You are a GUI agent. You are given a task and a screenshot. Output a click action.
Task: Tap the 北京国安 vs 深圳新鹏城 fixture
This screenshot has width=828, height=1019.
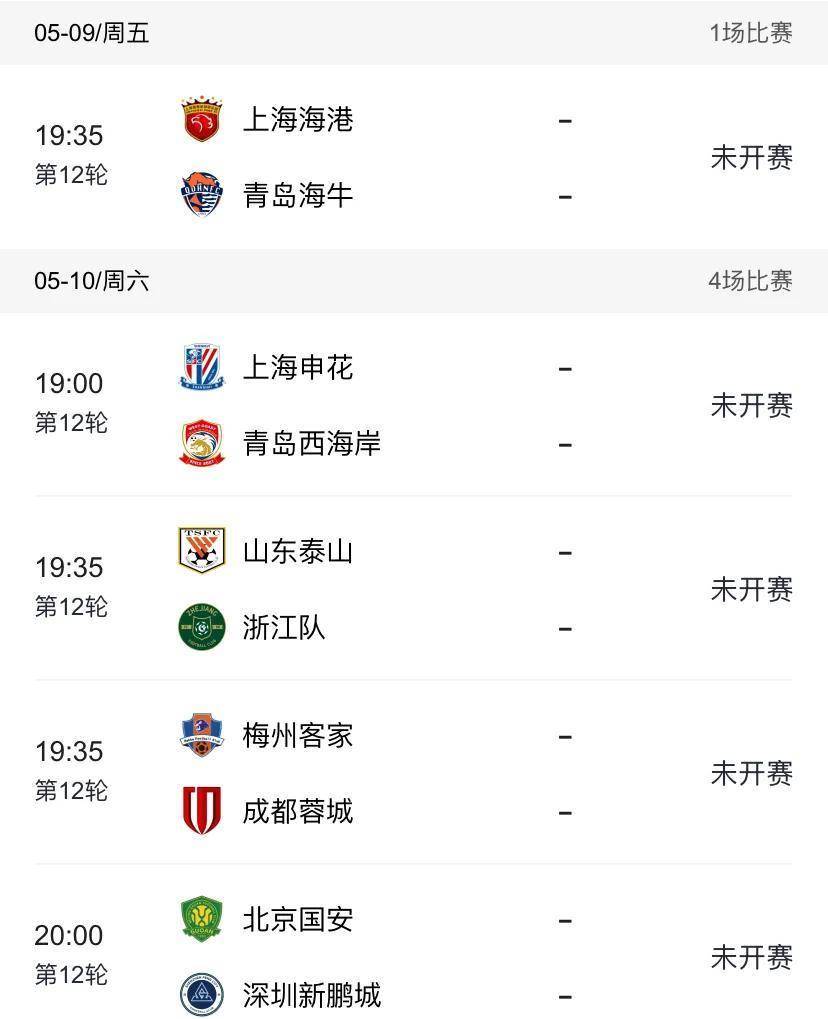pyautogui.click(x=414, y=957)
